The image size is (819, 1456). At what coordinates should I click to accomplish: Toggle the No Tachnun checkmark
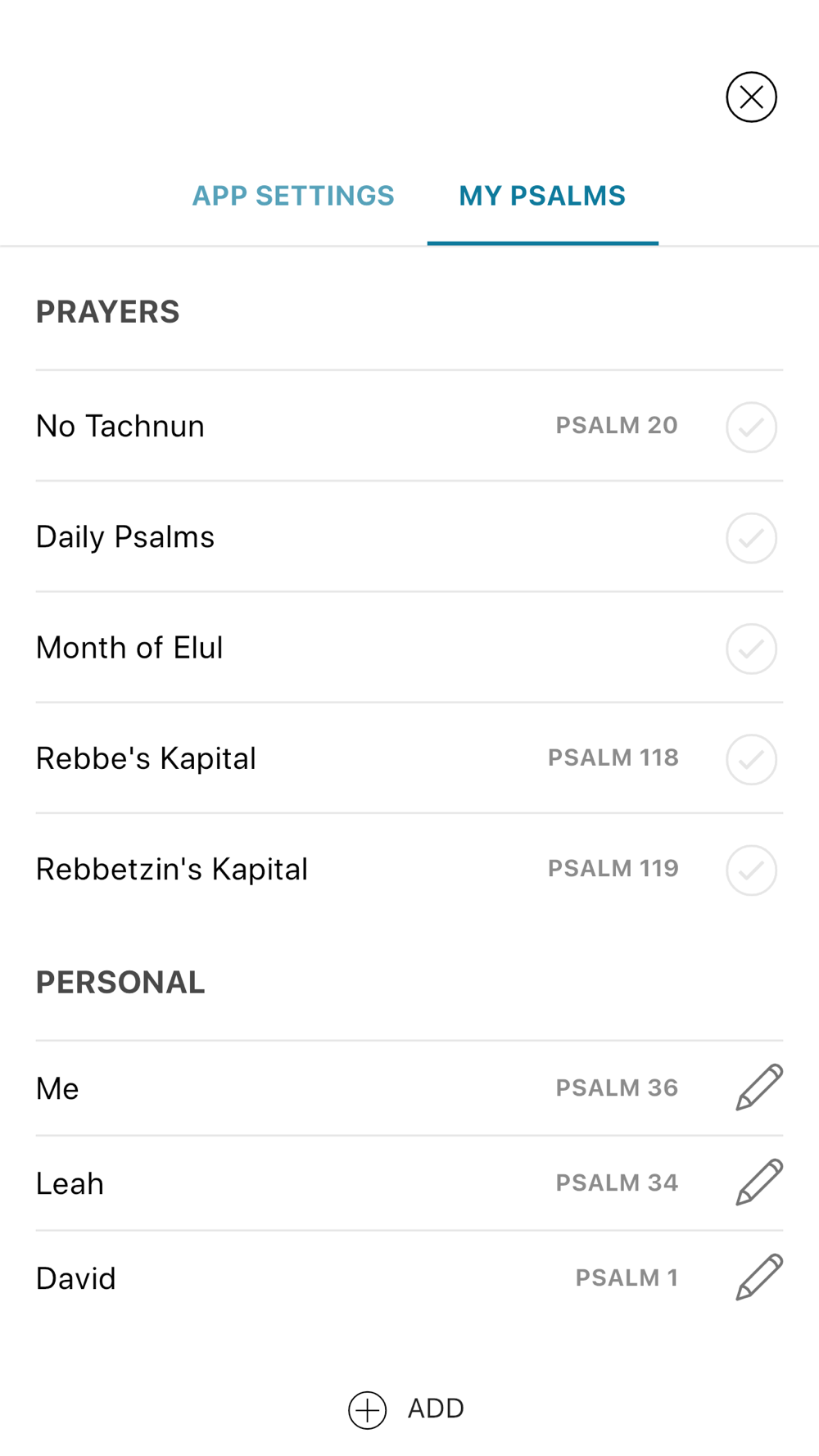751,427
